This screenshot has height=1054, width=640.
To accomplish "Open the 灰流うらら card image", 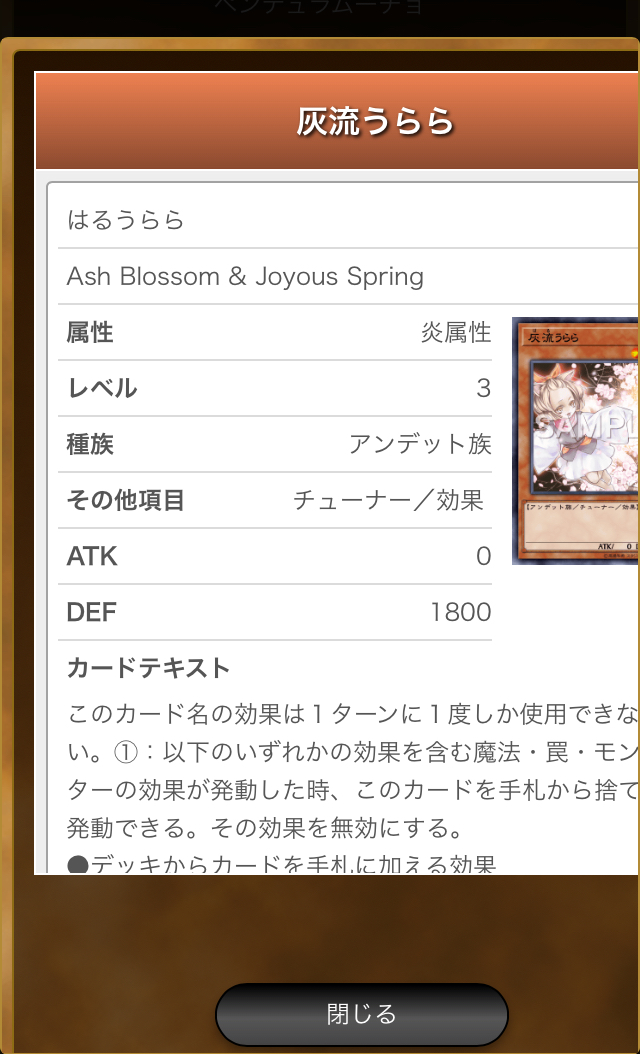I will coord(576,441).
